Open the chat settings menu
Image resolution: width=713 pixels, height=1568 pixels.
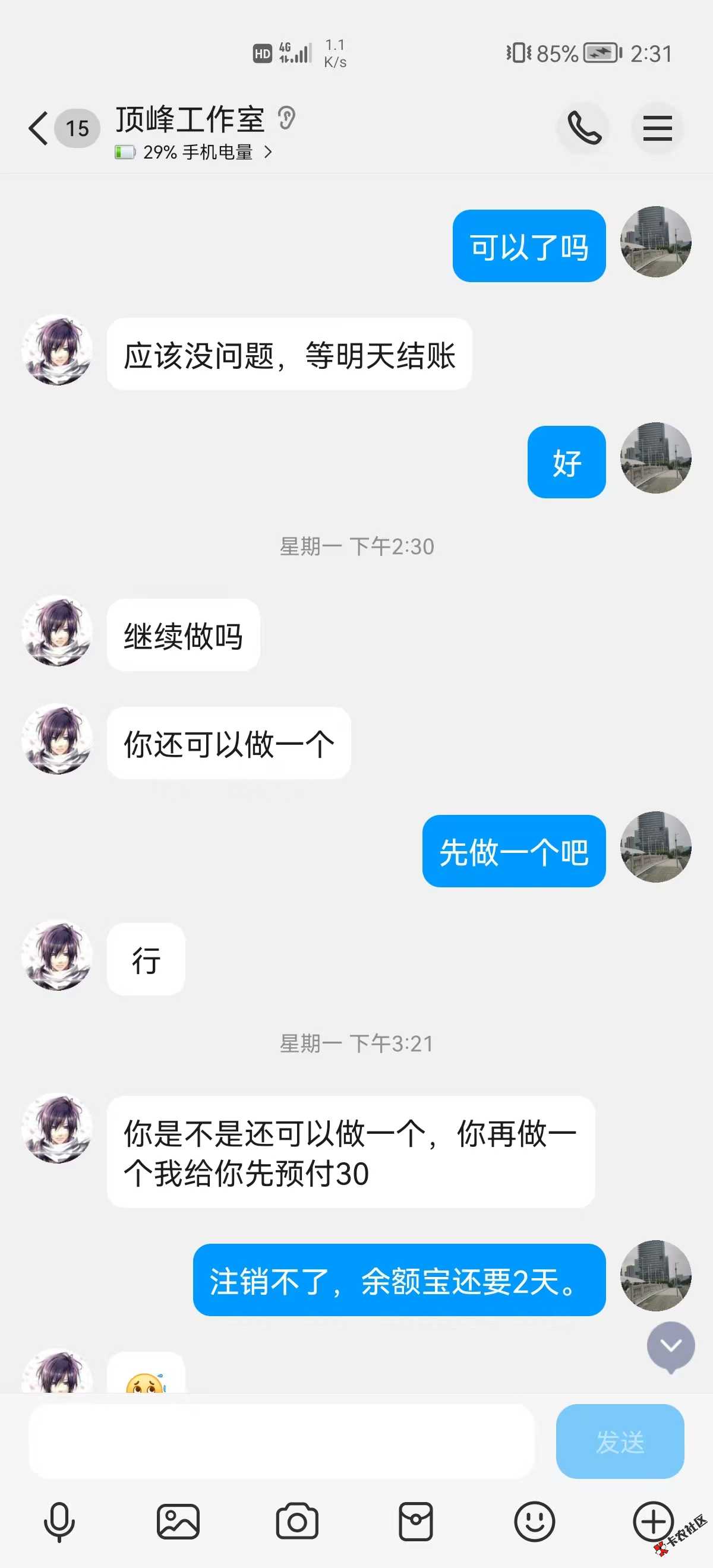[657, 128]
